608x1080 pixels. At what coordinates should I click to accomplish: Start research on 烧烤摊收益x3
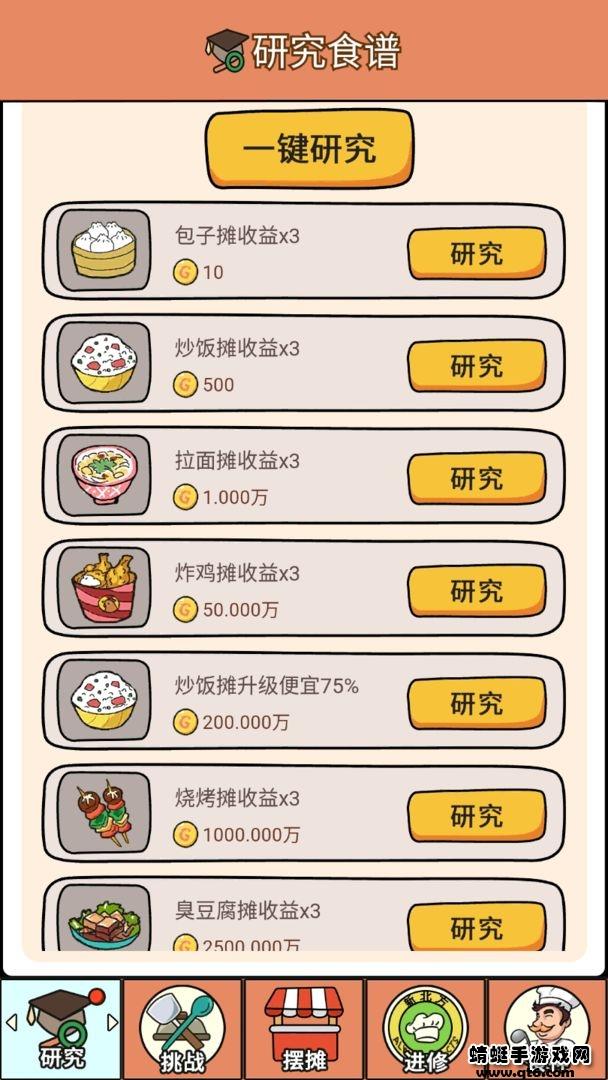(476, 816)
